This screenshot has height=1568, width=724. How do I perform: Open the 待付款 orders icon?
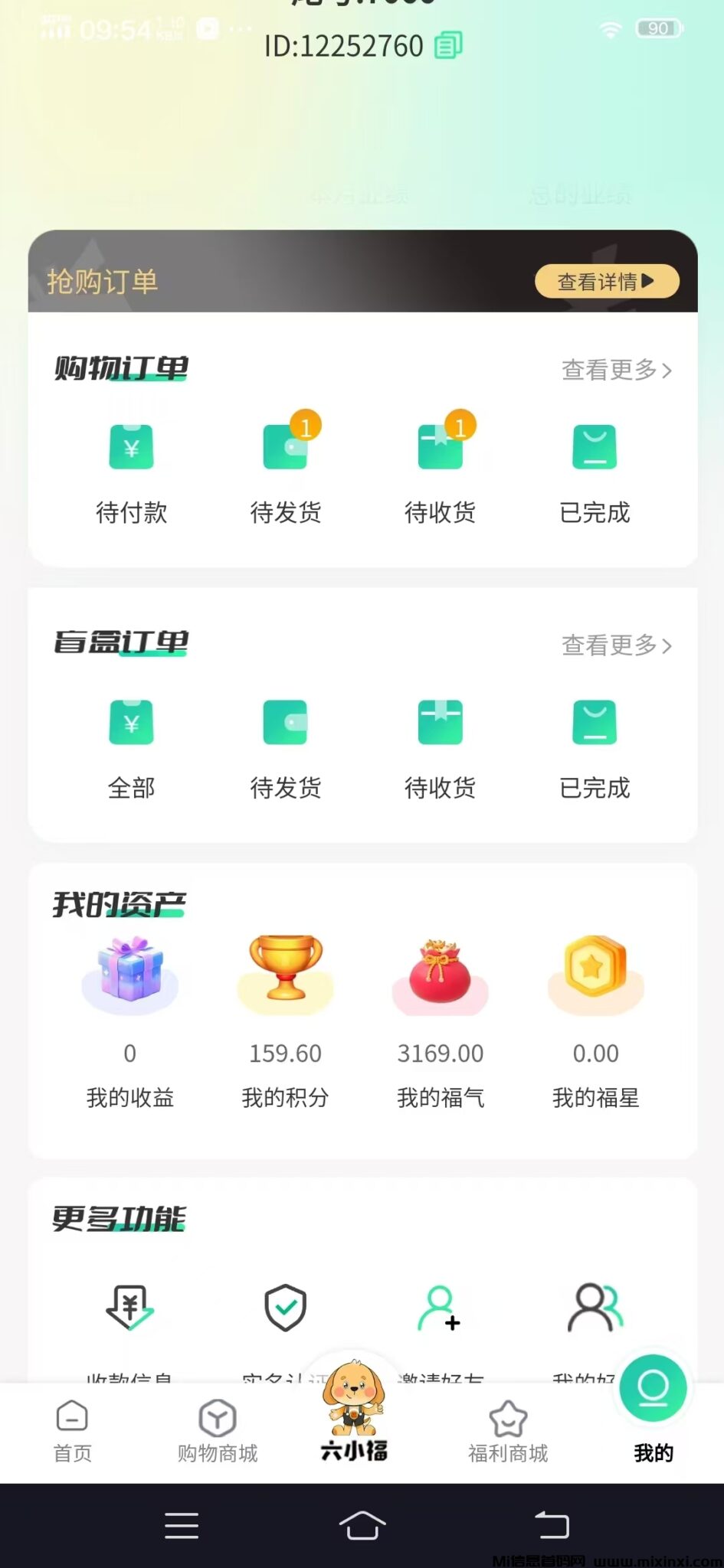131,446
